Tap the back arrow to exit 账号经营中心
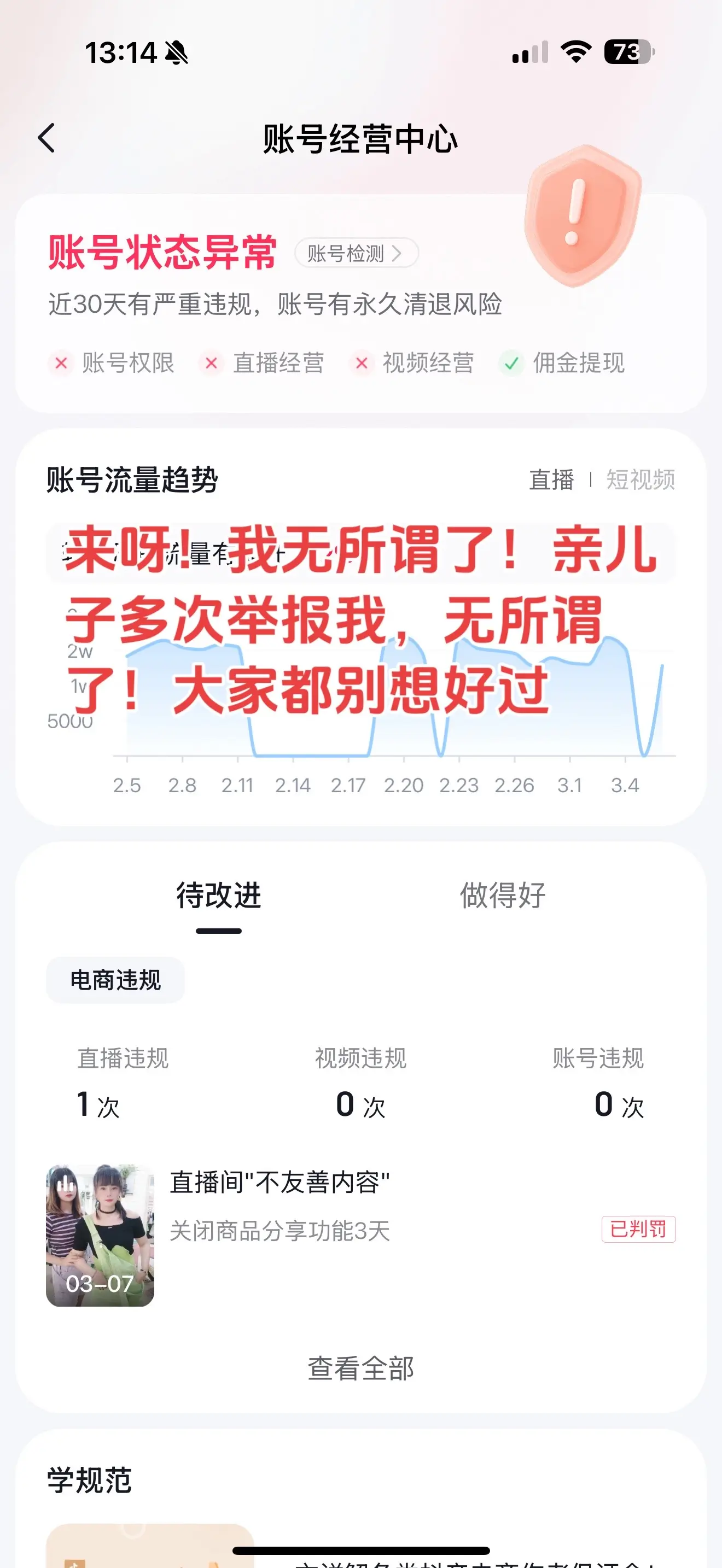 click(48, 139)
